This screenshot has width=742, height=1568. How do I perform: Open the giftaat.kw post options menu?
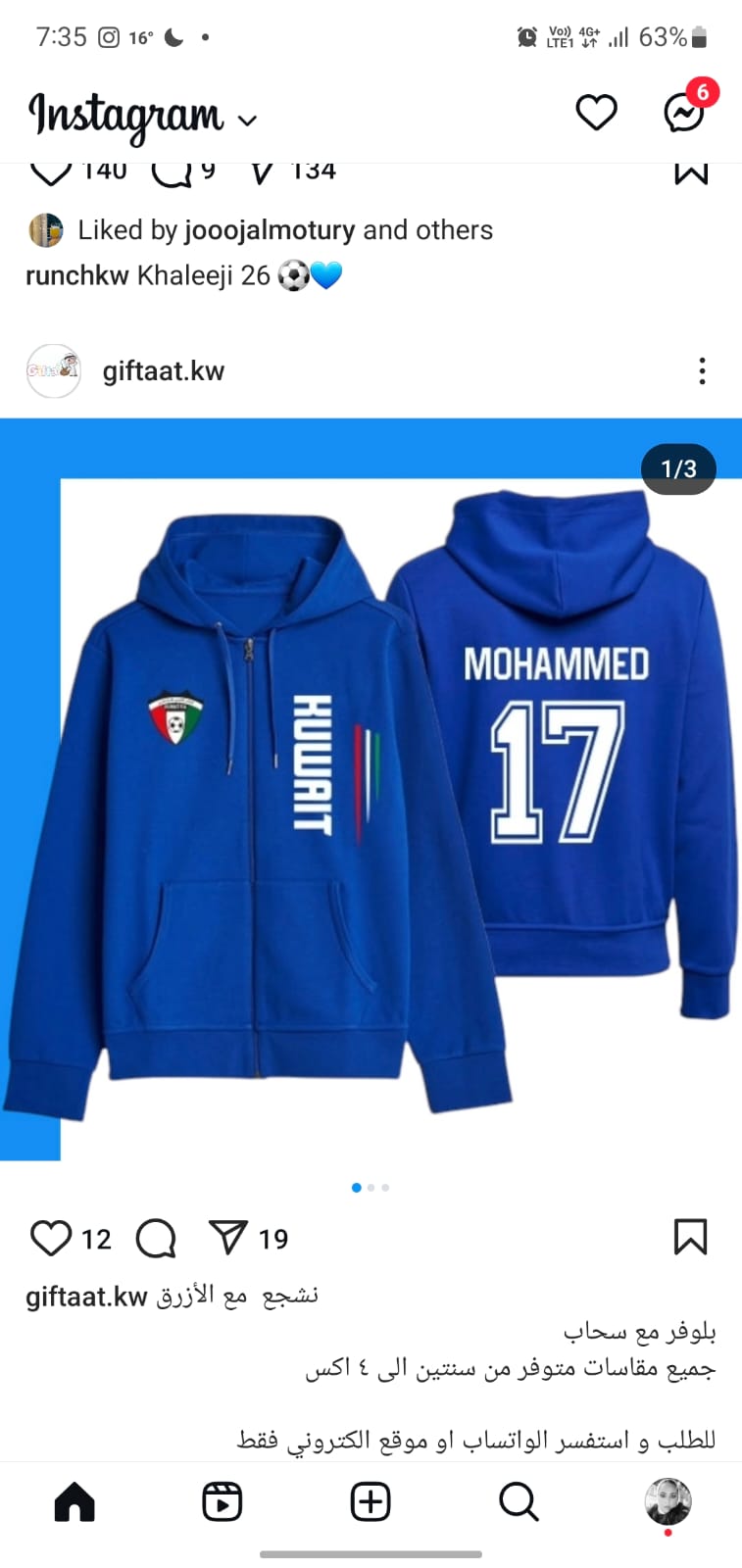pos(702,371)
